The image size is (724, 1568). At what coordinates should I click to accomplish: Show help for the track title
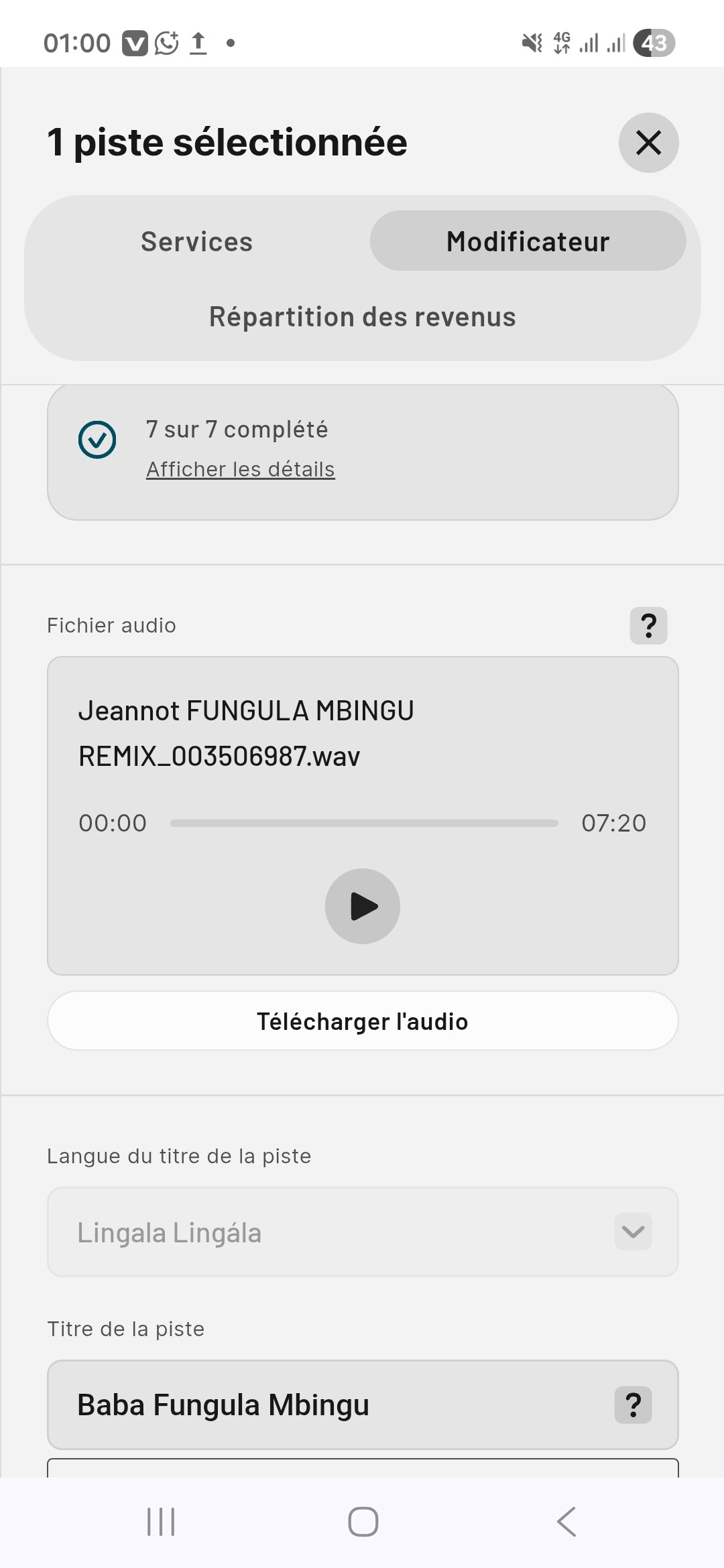[633, 1405]
